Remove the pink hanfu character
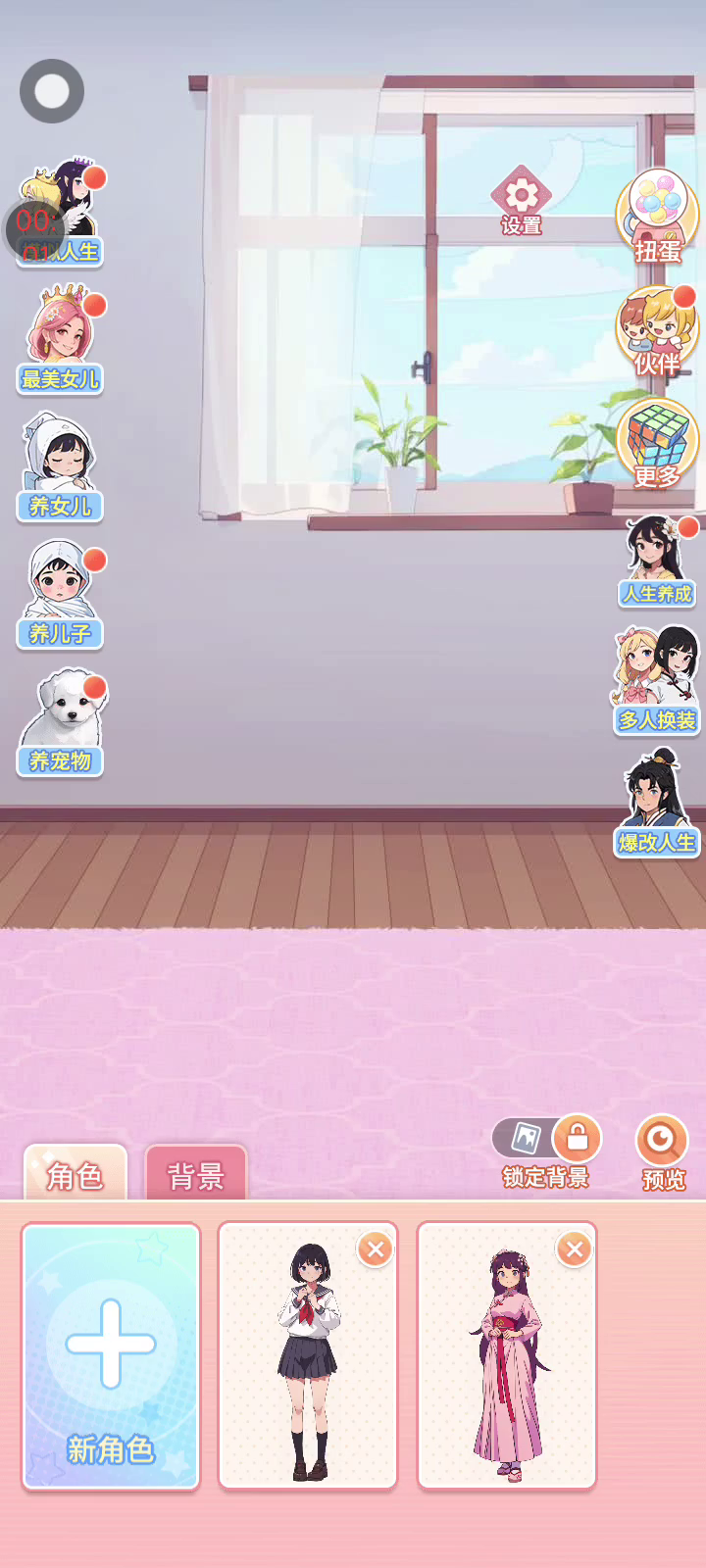The height and width of the screenshot is (1568, 706). click(575, 1249)
